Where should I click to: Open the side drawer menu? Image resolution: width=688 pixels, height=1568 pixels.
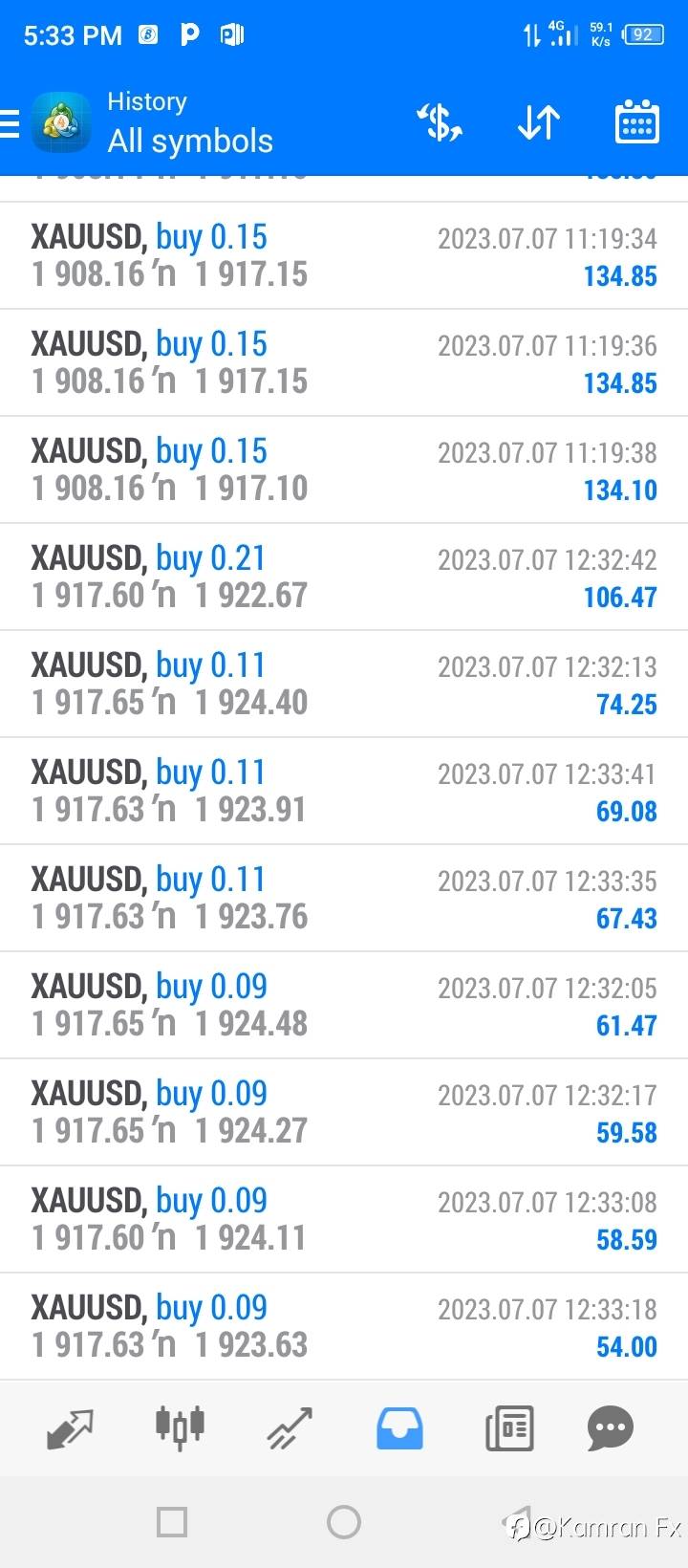tap(11, 122)
